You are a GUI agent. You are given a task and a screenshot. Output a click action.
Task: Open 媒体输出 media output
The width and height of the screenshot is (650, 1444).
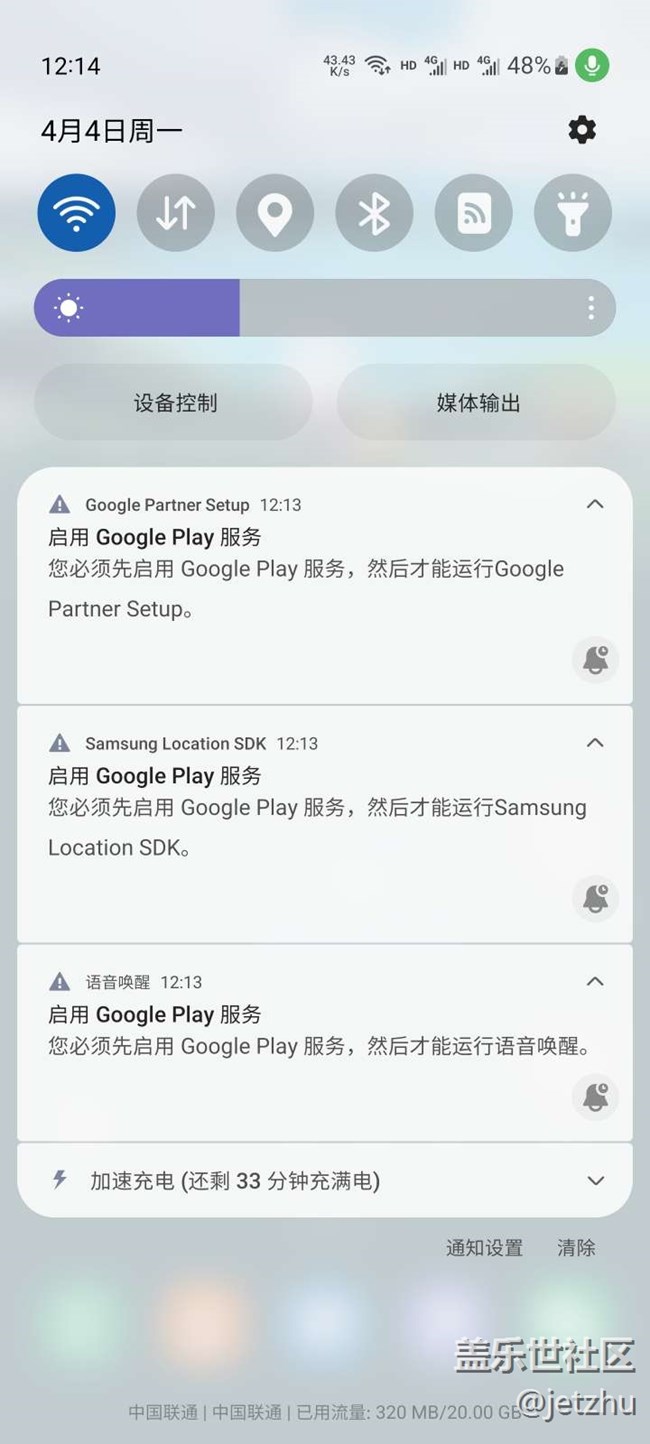(476, 403)
